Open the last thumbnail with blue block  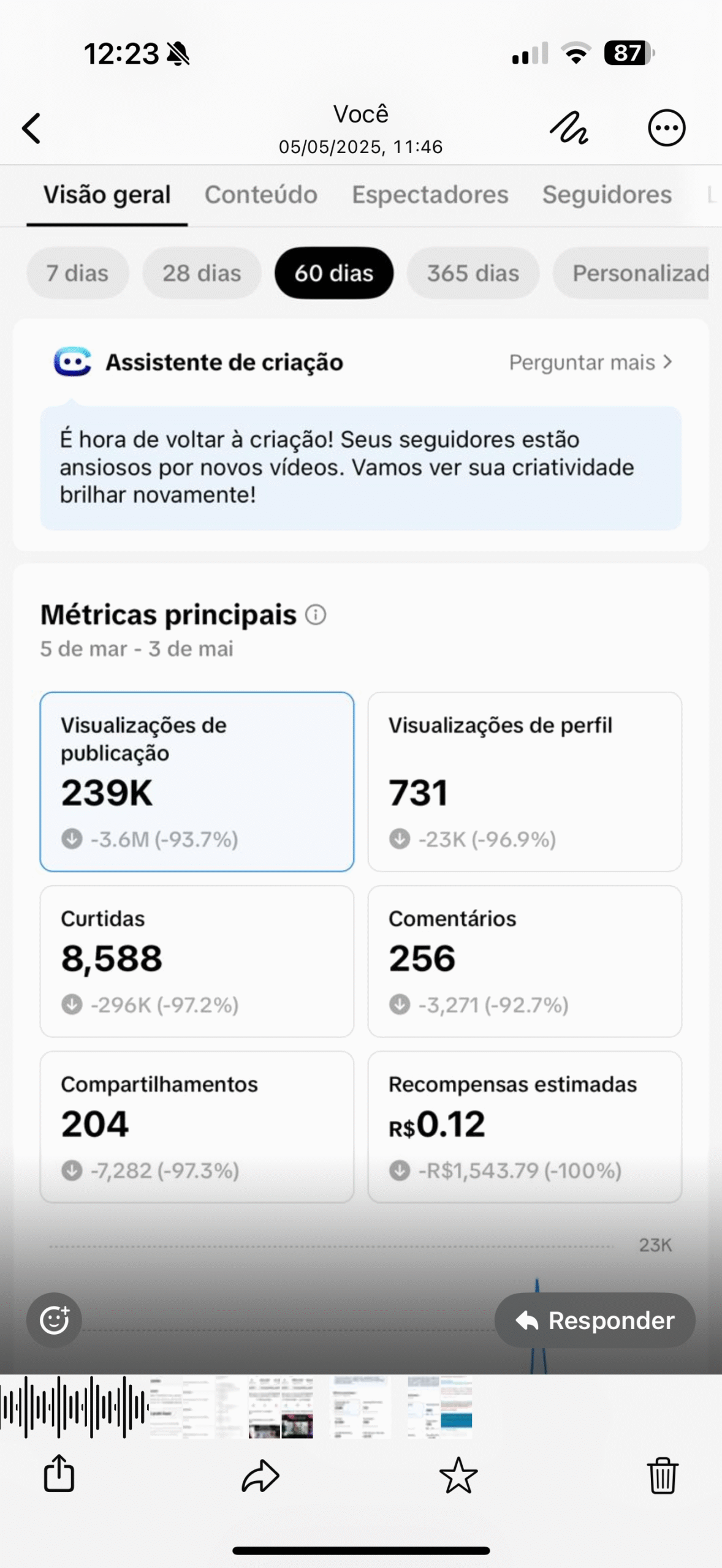(x=439, y=1406)
